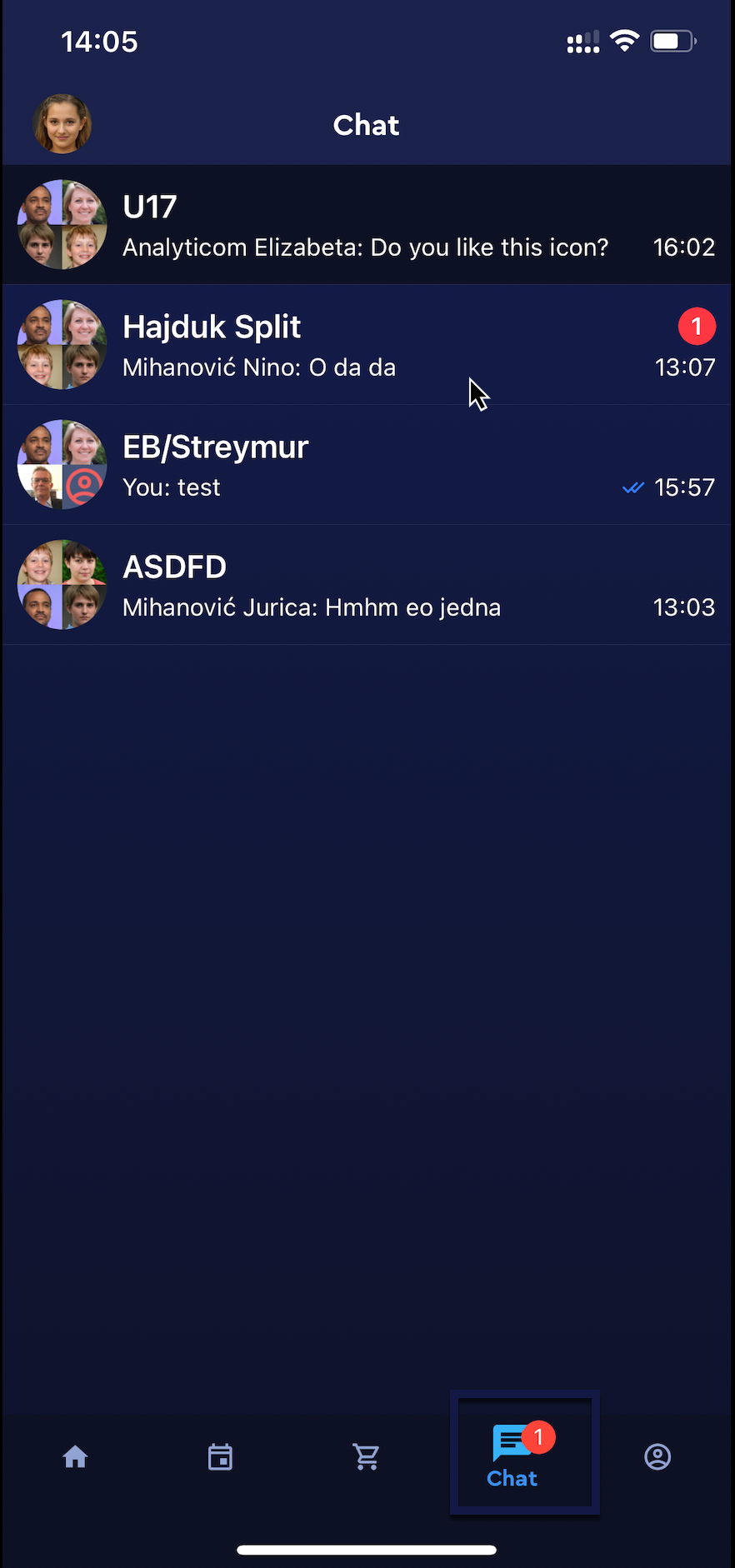Viewport: 735px width, 1568px height.
Task: Open the Hajduk Split chat thread
Action: [x=367, y=345]
